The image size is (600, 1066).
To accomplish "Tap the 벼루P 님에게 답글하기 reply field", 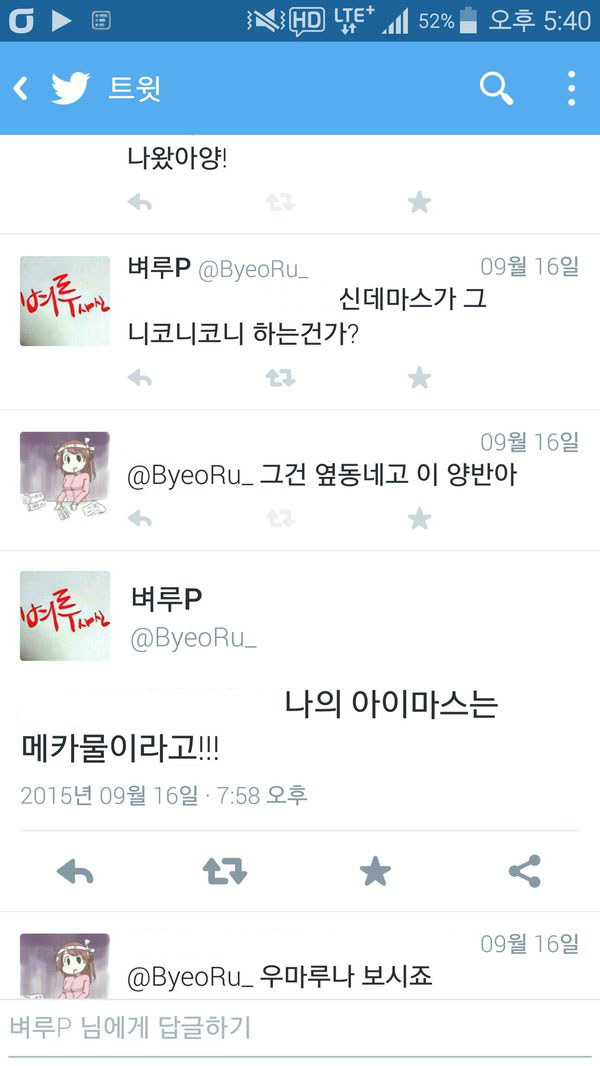I will (300, 1027).
